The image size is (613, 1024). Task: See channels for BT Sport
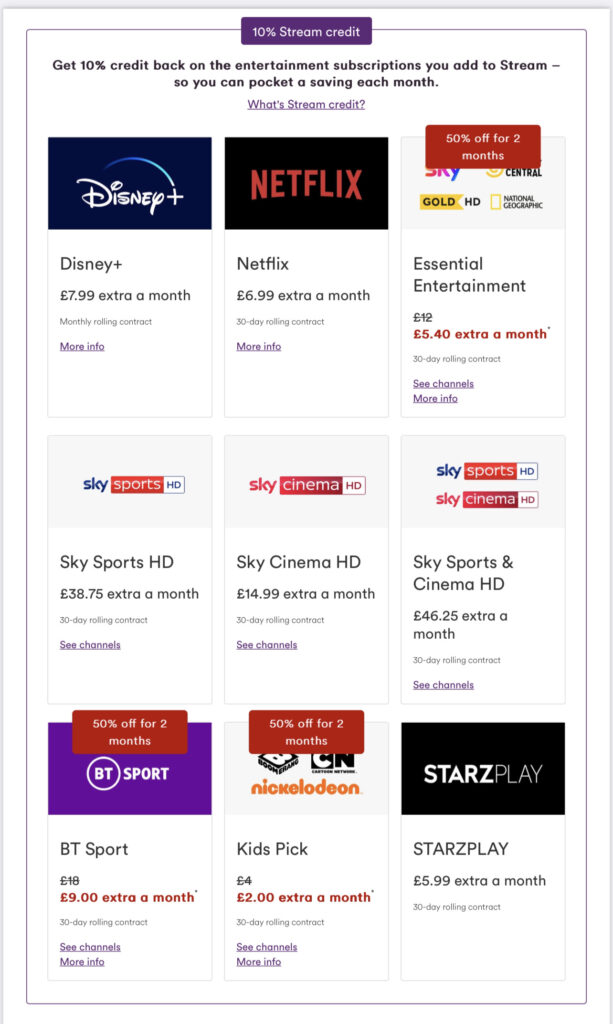(90, 947)
